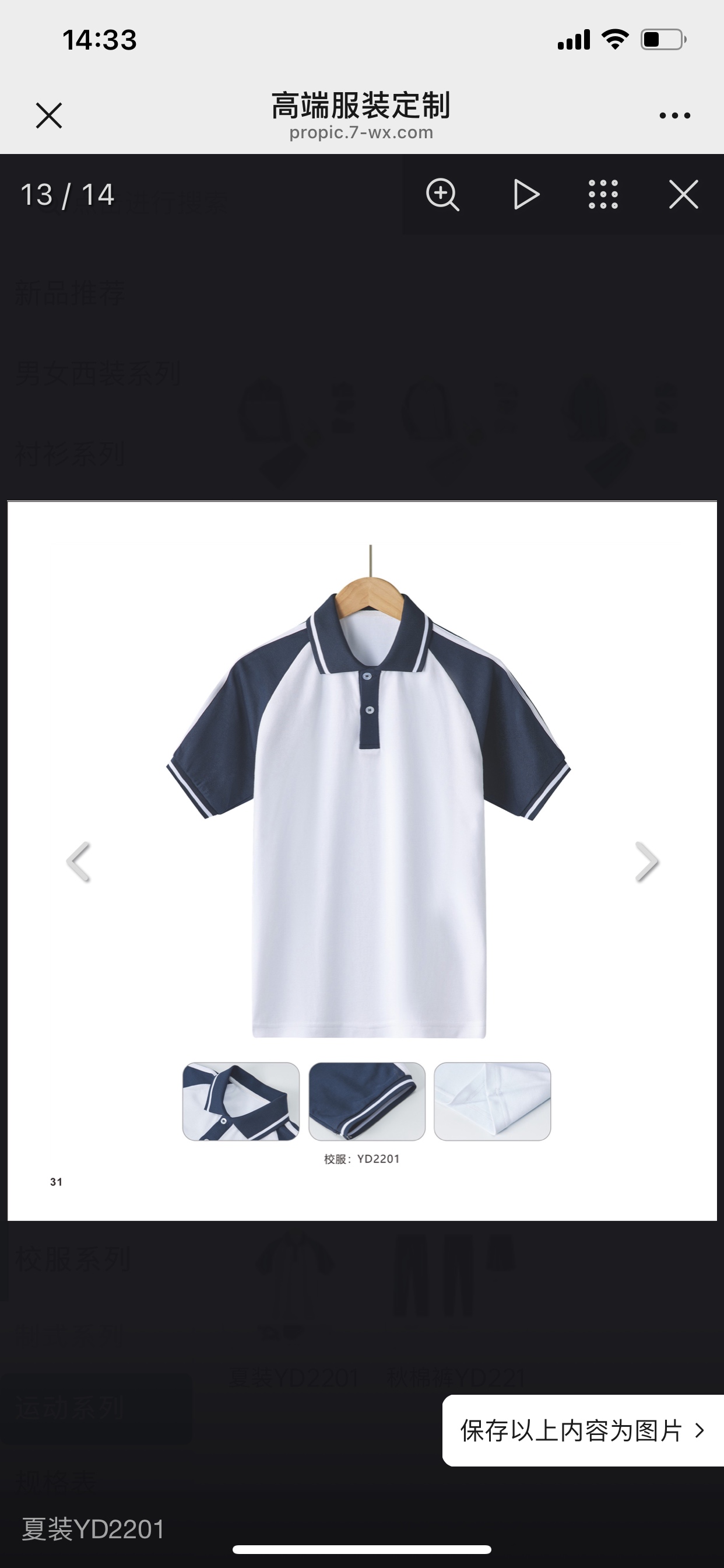The width and height of the screenshot is (724, 1568).
Task: Go to the next image
Action: click(646, 862)
